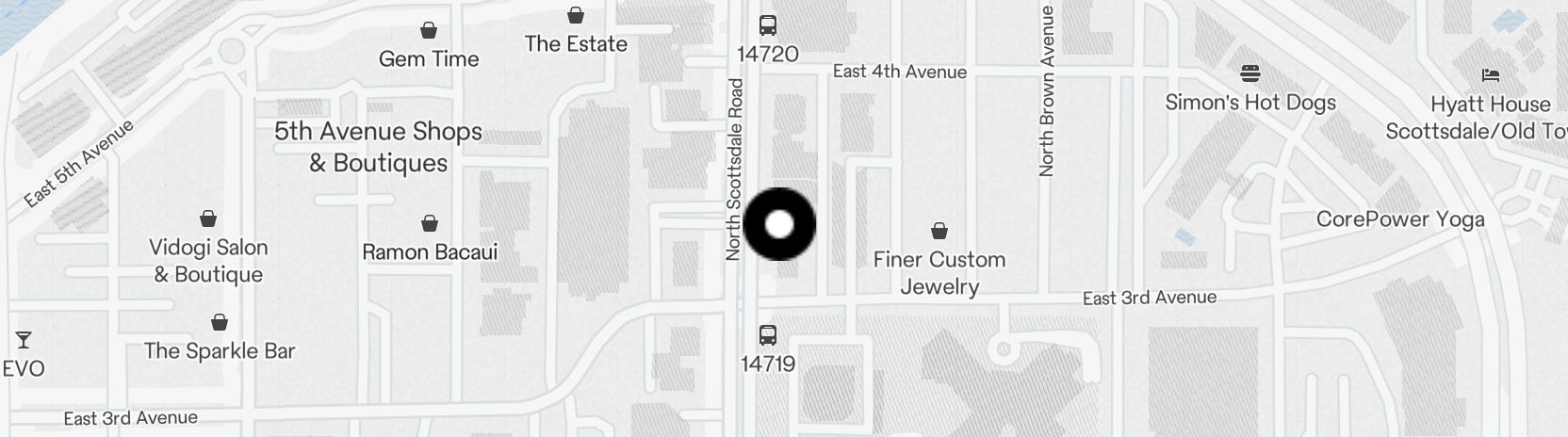Select Vidogi Salon & Boutique marker
1568x437 pixels.
point(208,219)
